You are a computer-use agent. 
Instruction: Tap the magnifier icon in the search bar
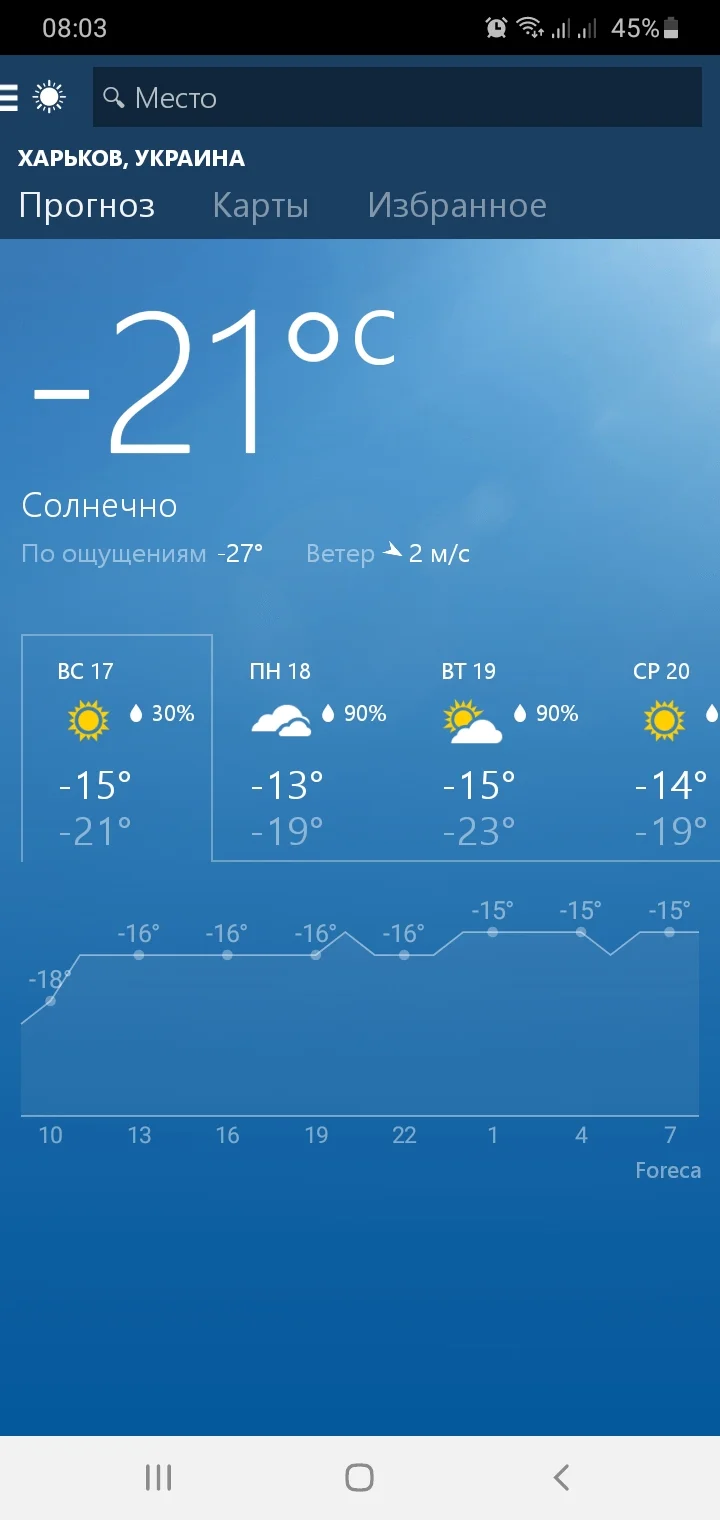[x=115, y=98]
